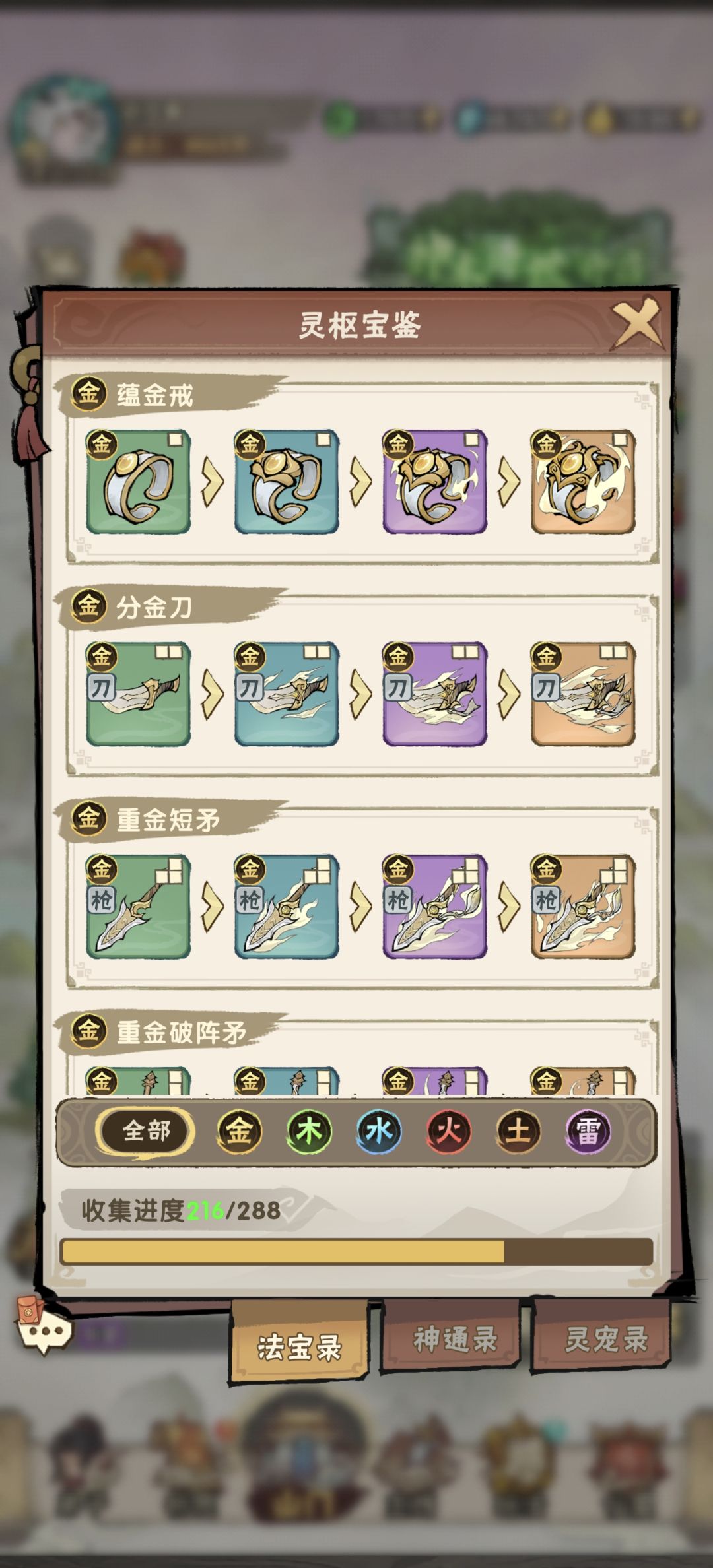713x1568 pixels.
Task: Open the orange 蕴金戒 ring item
Action: click(x=583, y=481)
